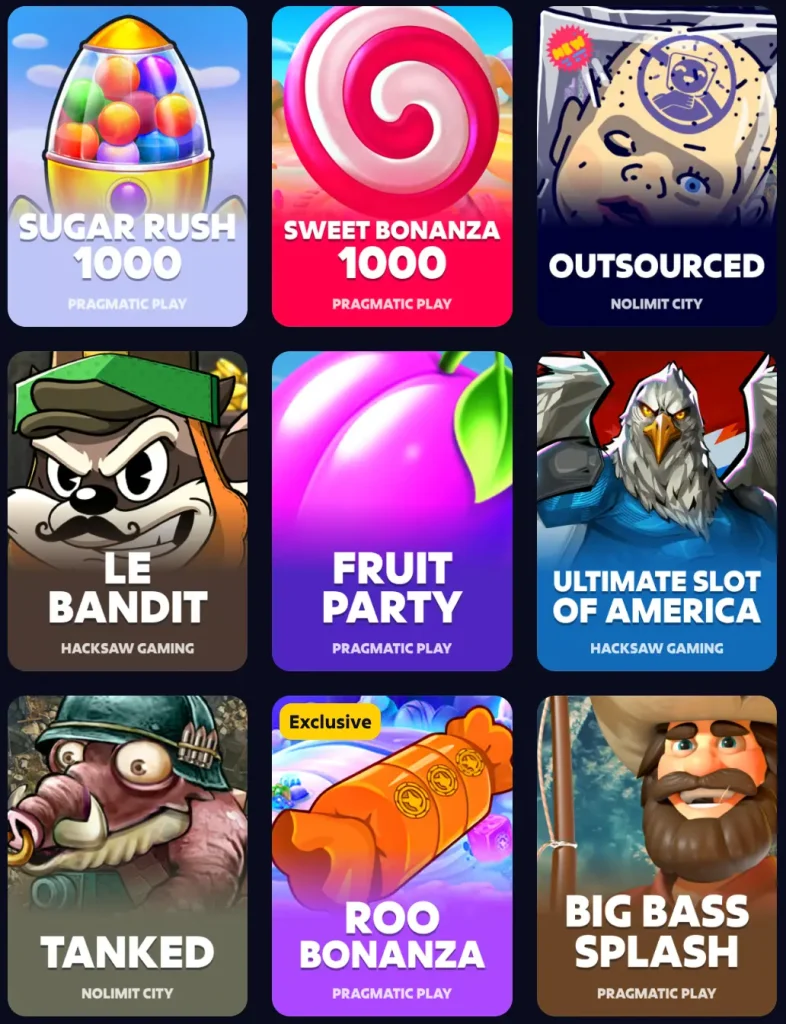786x1024 pixels.
Task: Select the Big Bass Splash game card
Action: (x=657, y=855)
